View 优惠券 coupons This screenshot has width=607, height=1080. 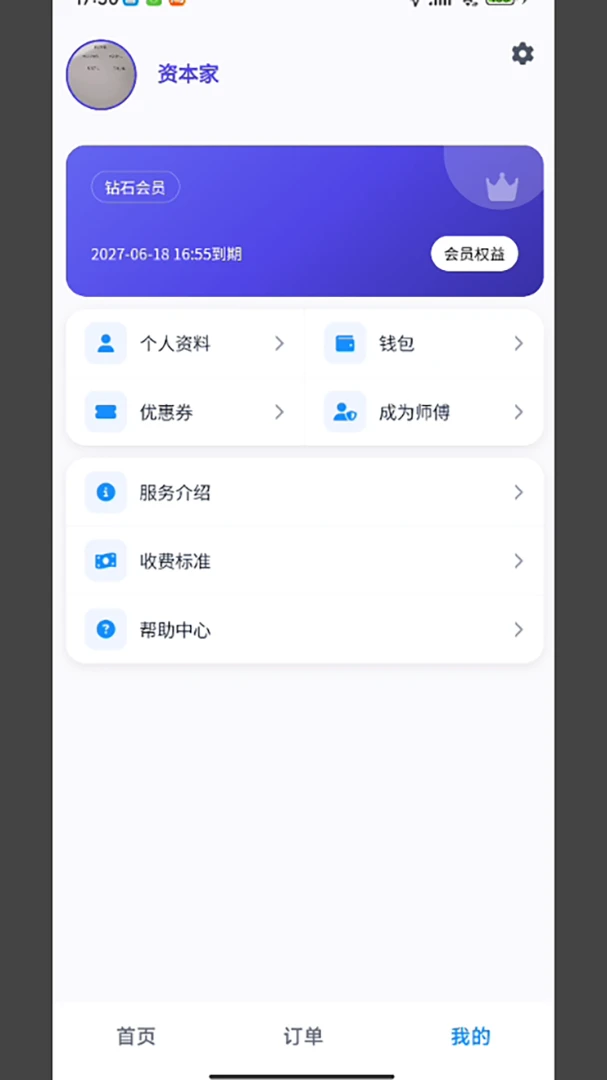[x=185, y=412]
